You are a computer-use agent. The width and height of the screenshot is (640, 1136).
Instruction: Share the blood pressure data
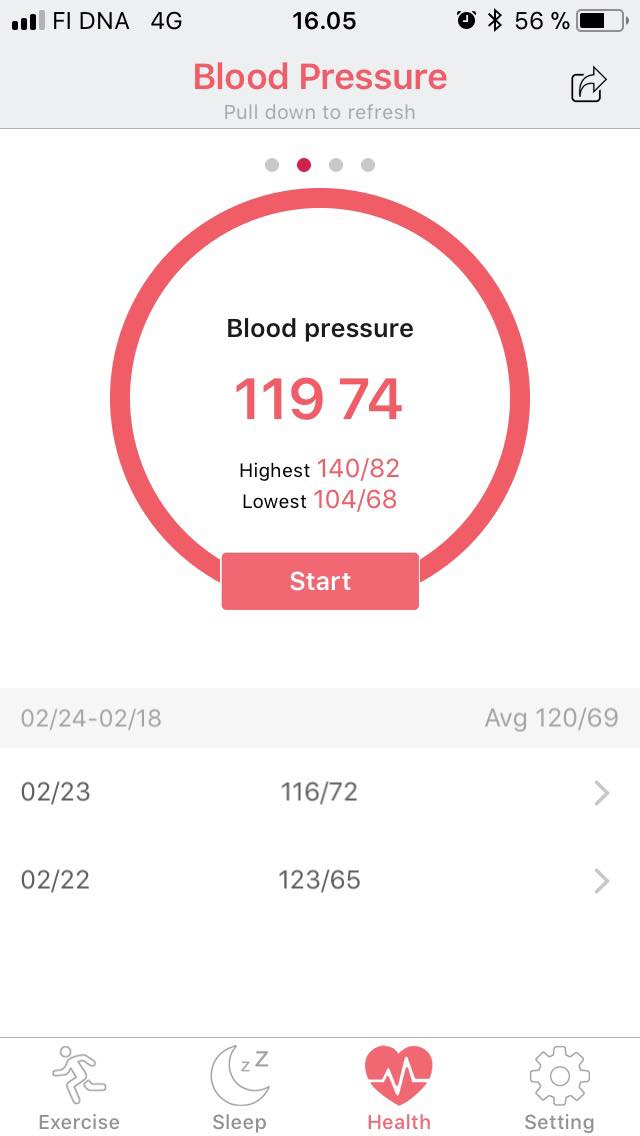pyautogui.click(x=588, y=85)
